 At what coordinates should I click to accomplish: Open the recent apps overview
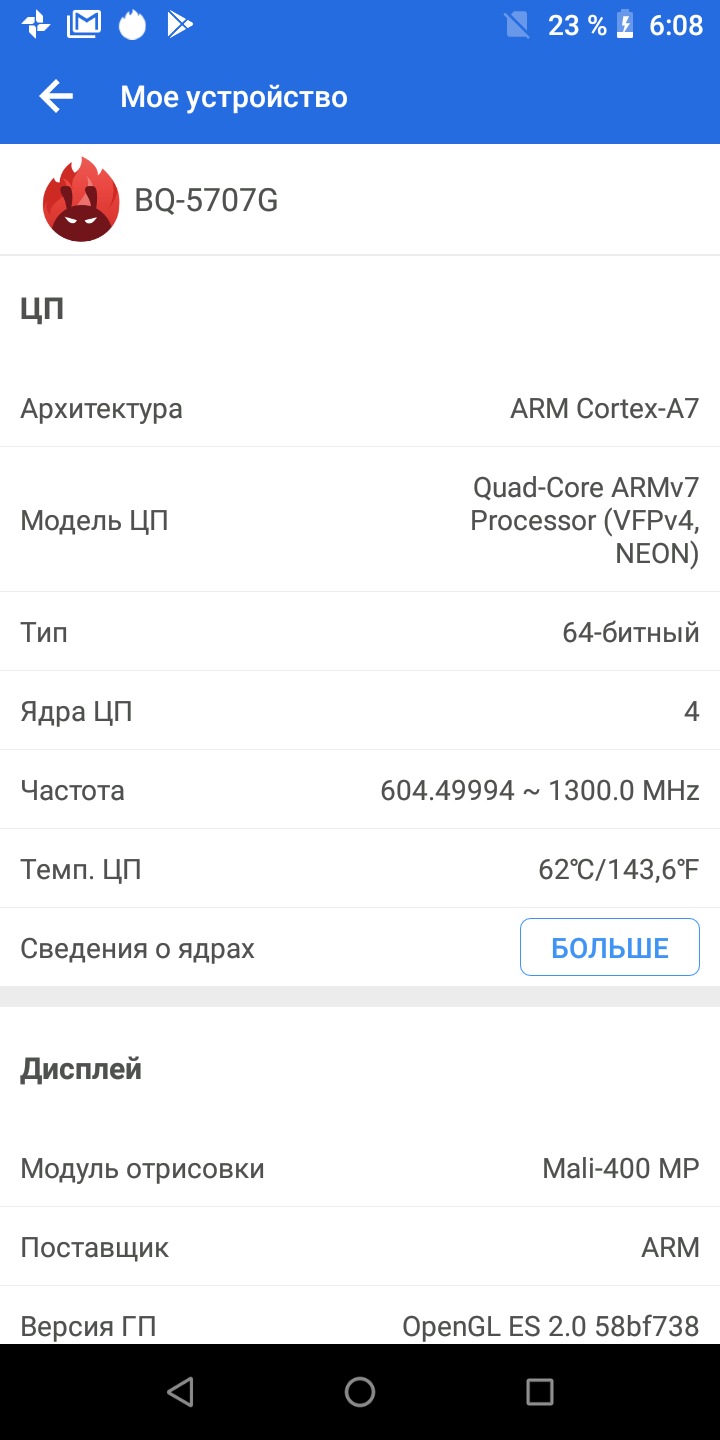(540, 1392)
